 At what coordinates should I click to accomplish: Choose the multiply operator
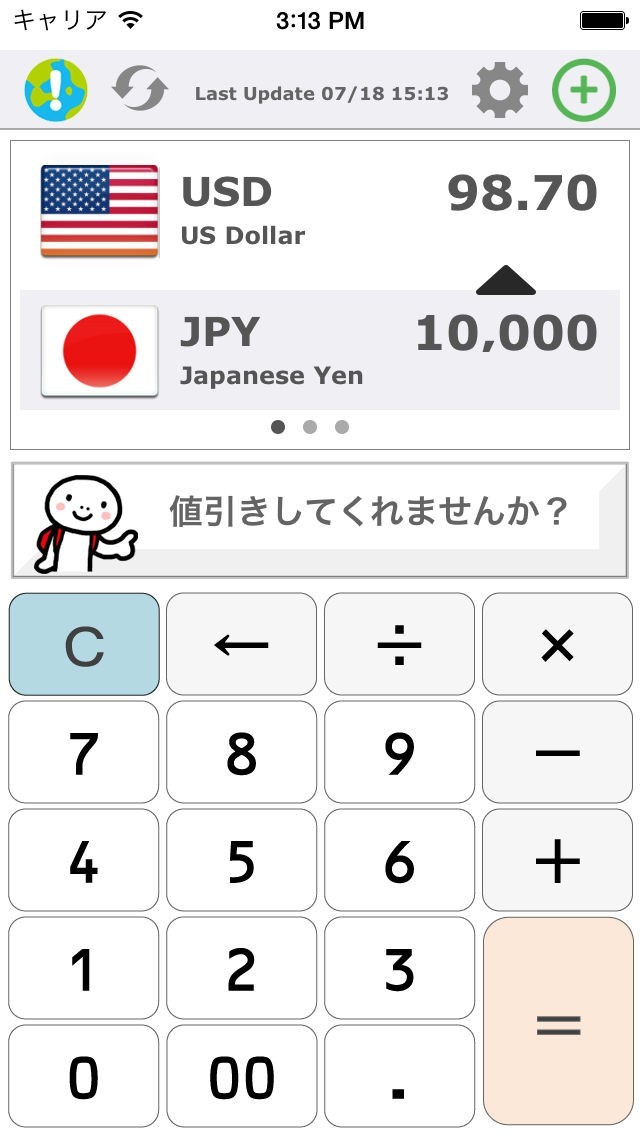click(557, 645)
